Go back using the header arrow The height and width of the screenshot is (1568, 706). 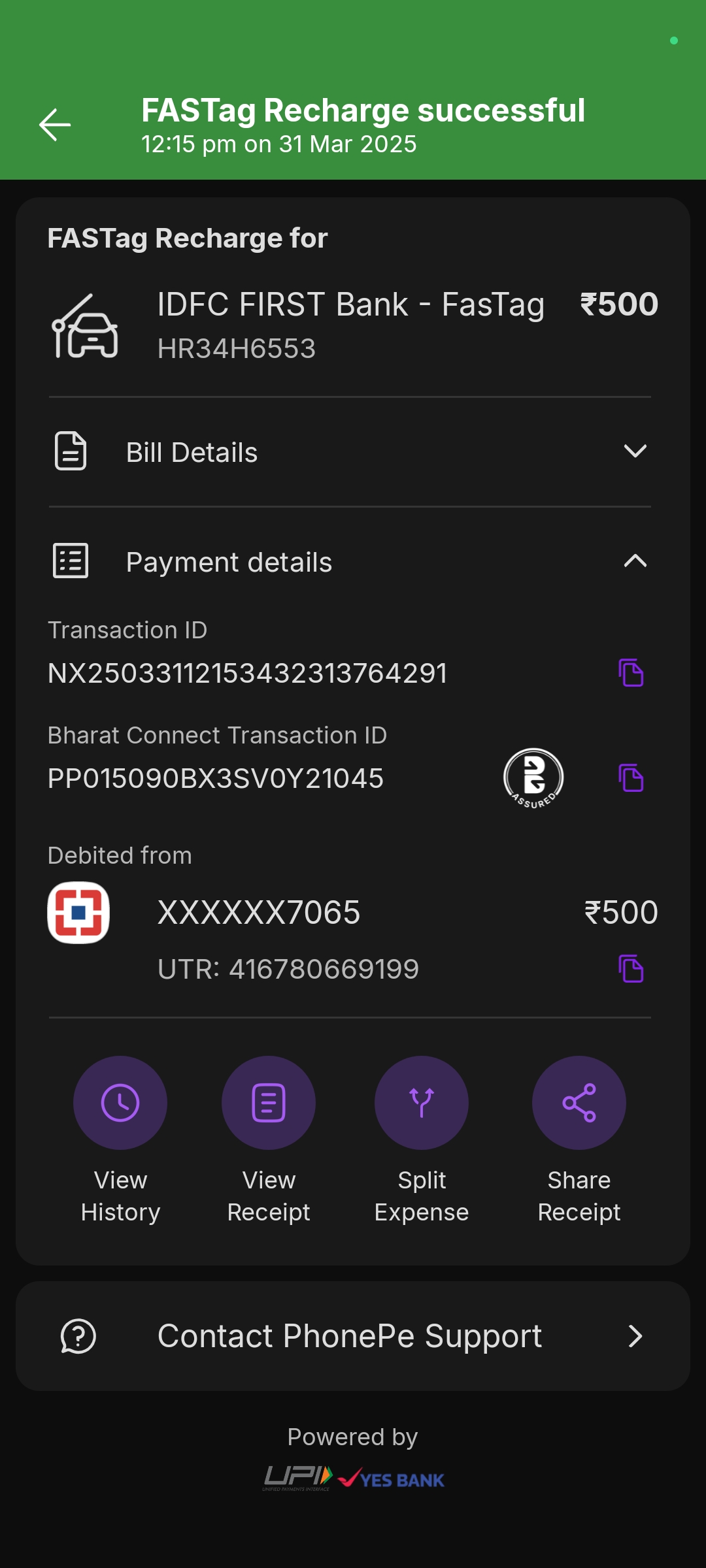[x=55, y=125]
